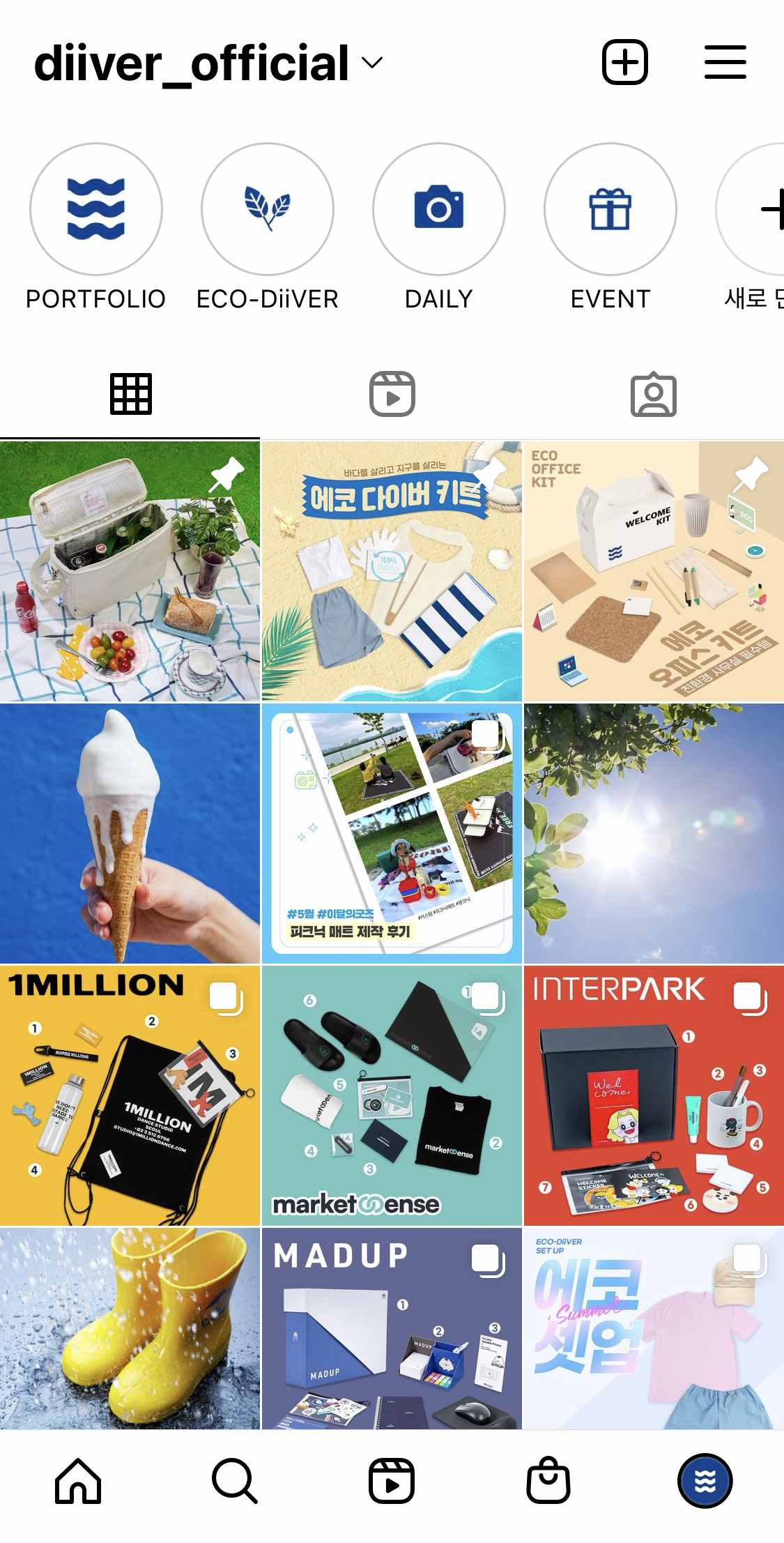Switch to the posts grid tab

pos(130,393)
